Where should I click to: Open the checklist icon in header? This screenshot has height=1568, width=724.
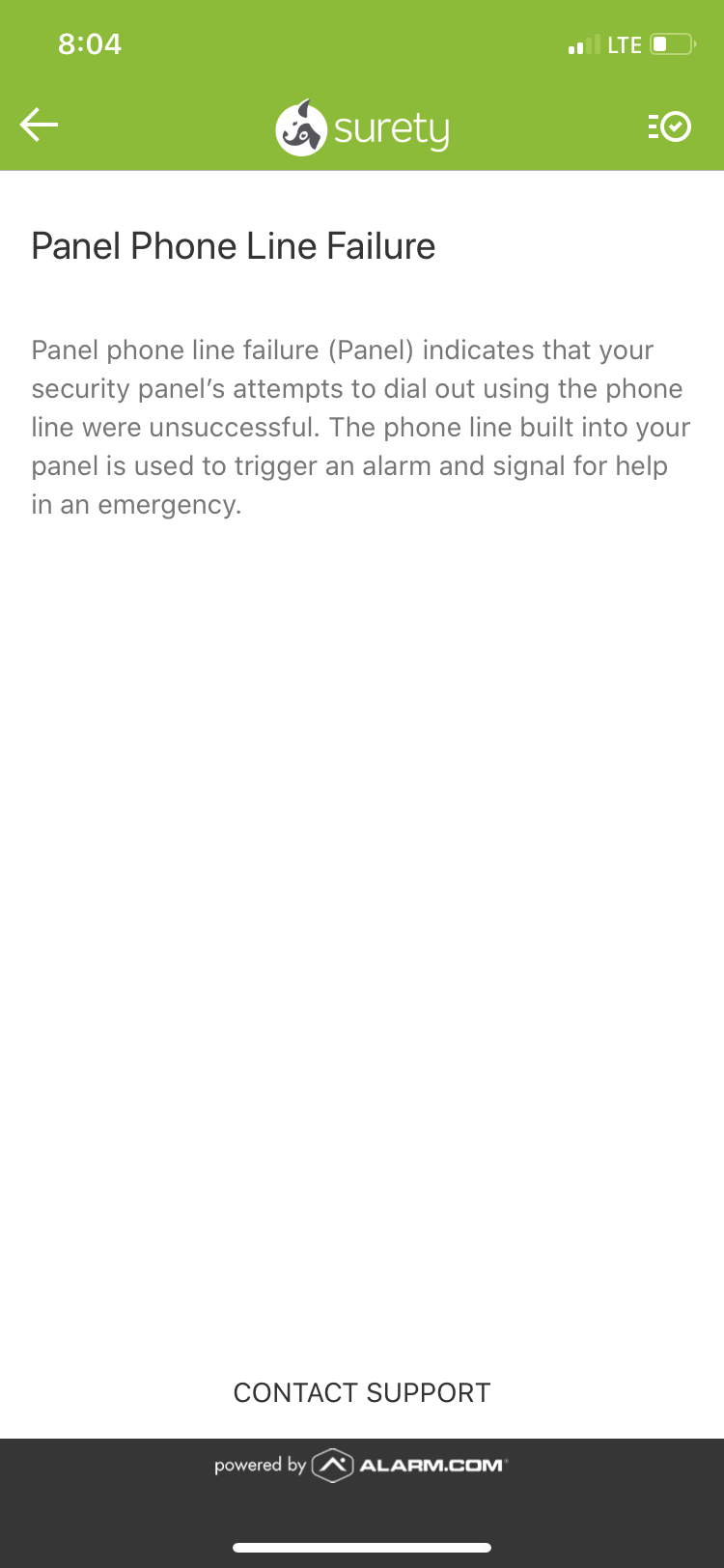(669, 126)
